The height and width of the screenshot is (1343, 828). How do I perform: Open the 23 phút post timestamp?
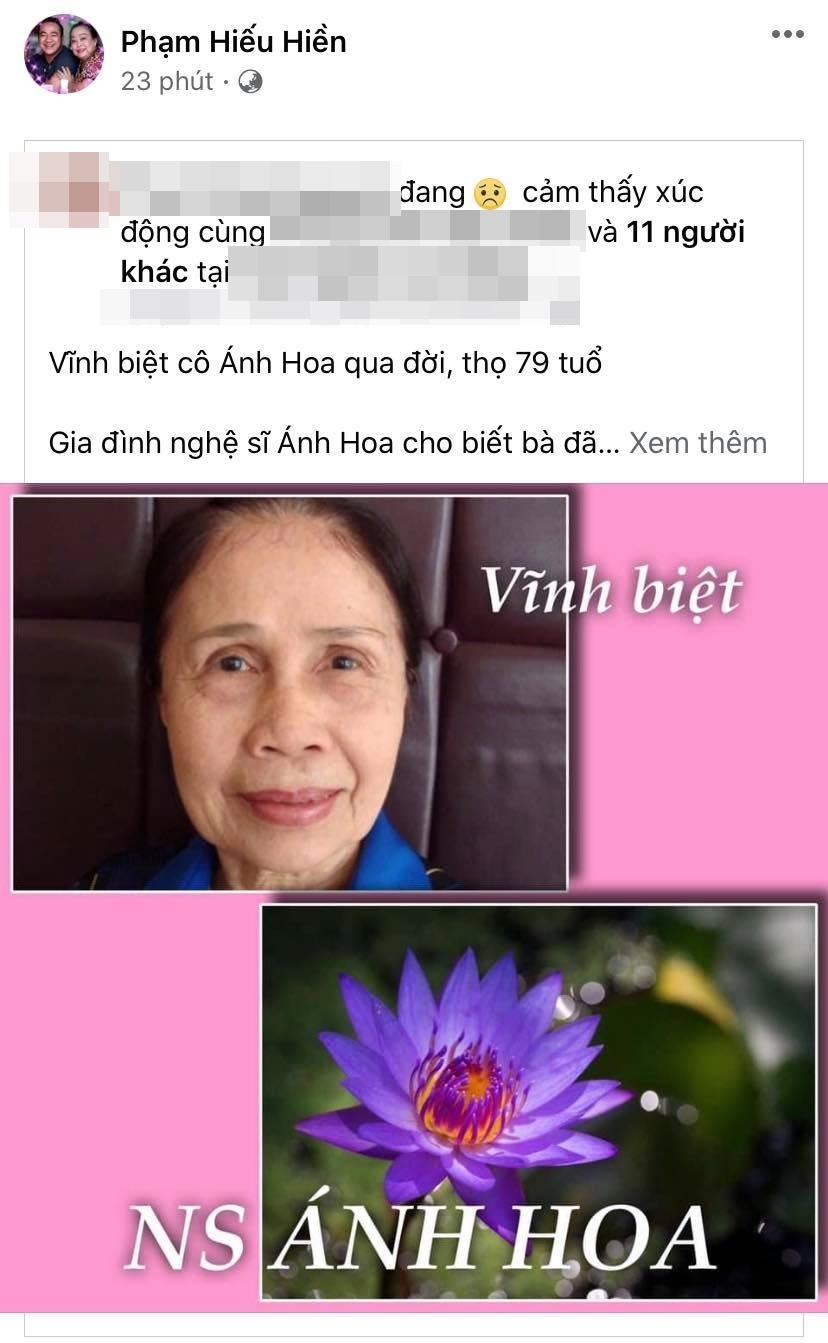(x=167, y=81)
